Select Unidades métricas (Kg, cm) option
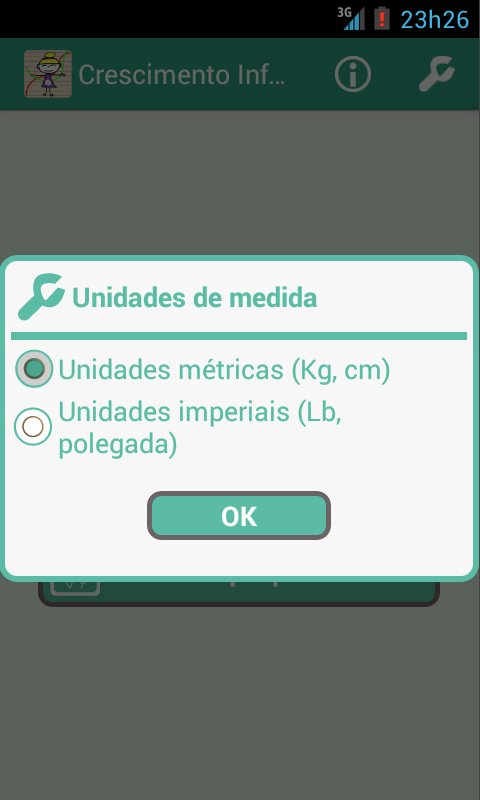 tap(203, 369)
